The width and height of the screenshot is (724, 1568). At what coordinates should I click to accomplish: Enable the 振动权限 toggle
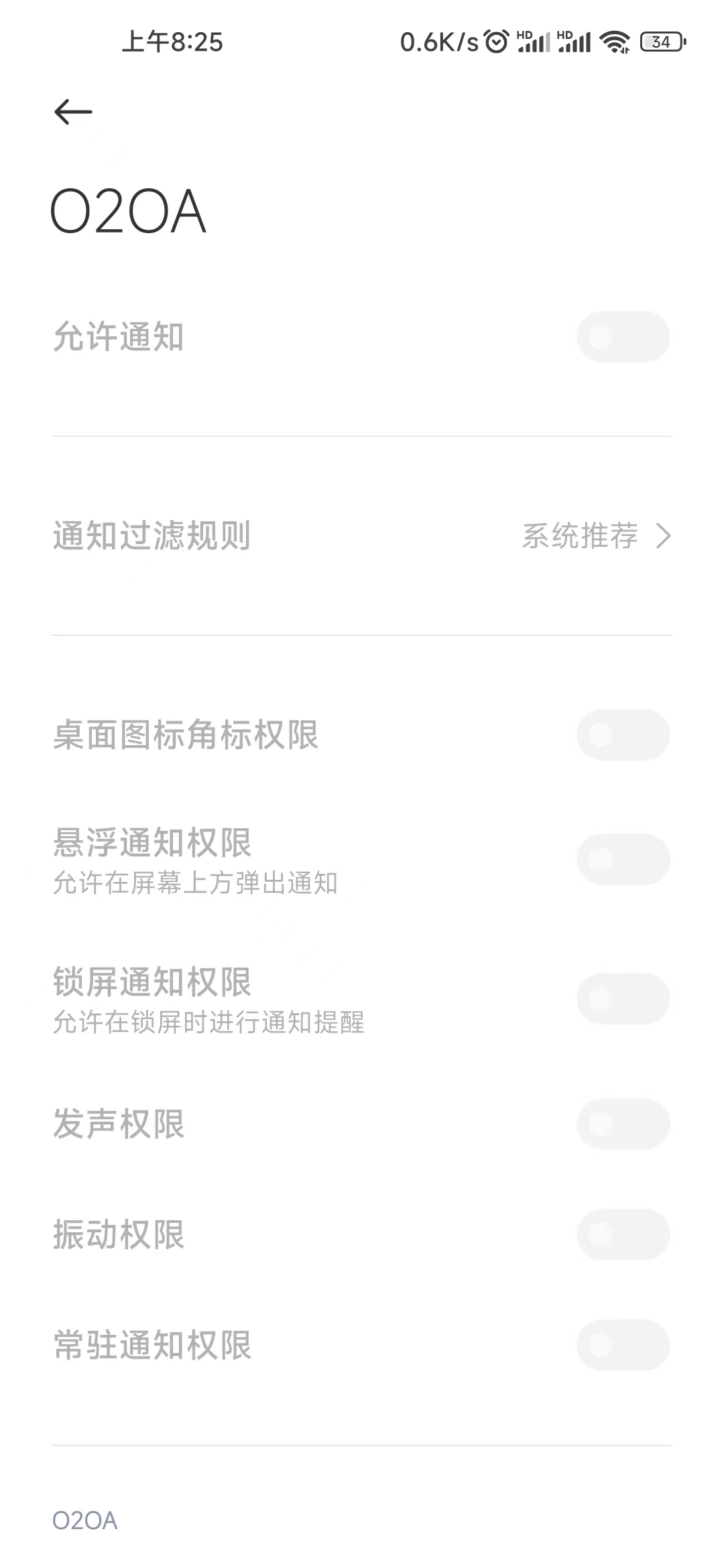tap(623, 1234)
